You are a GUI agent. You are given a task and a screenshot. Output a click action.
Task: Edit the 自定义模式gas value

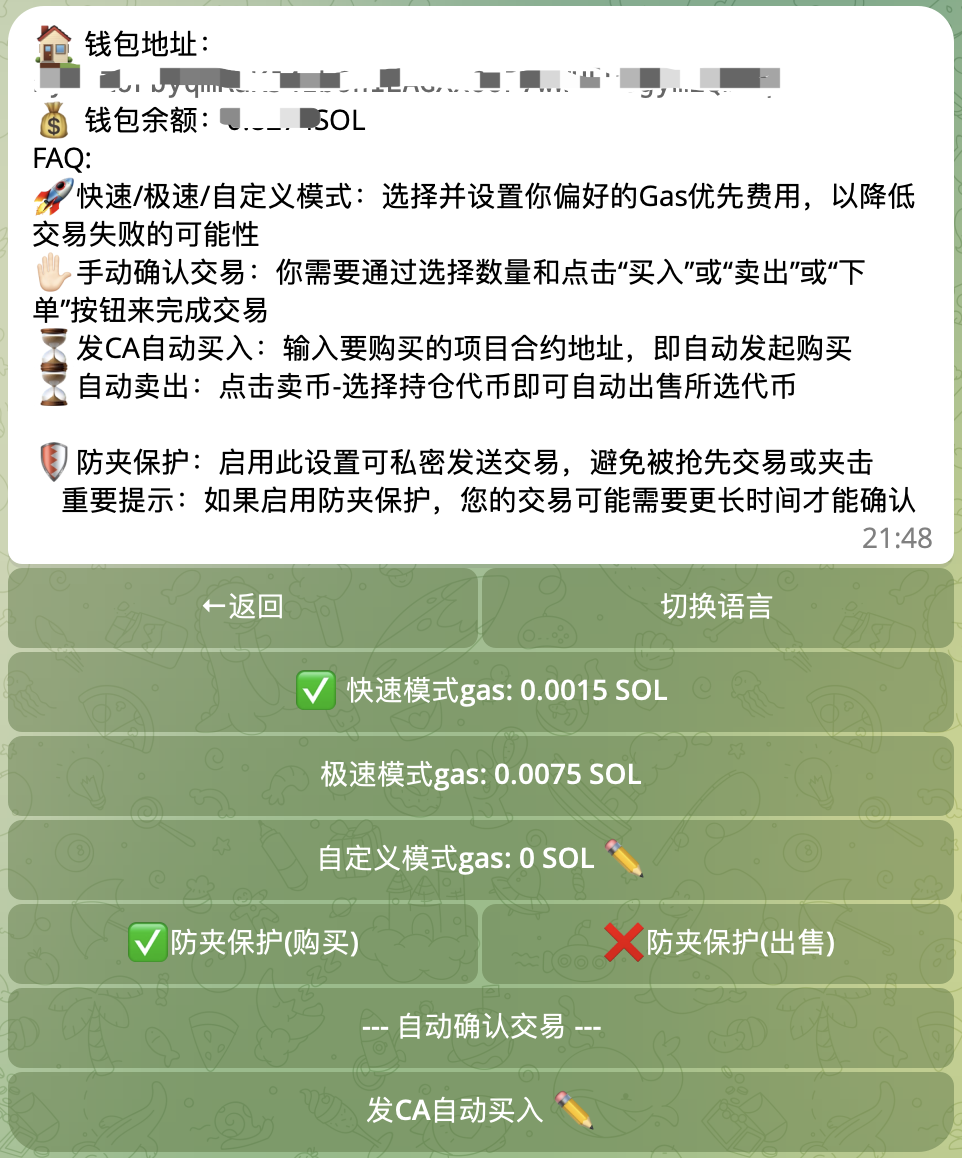click(x=481, y=860)
